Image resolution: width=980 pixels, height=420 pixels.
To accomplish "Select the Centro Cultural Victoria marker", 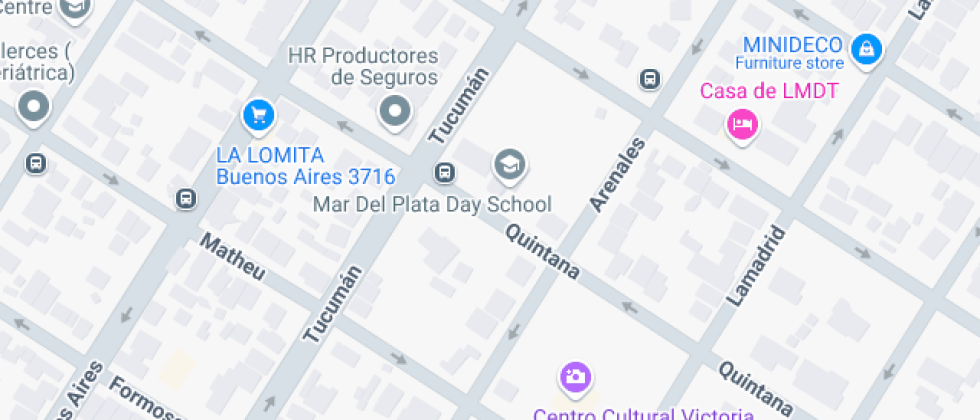I will pos(574,377).
